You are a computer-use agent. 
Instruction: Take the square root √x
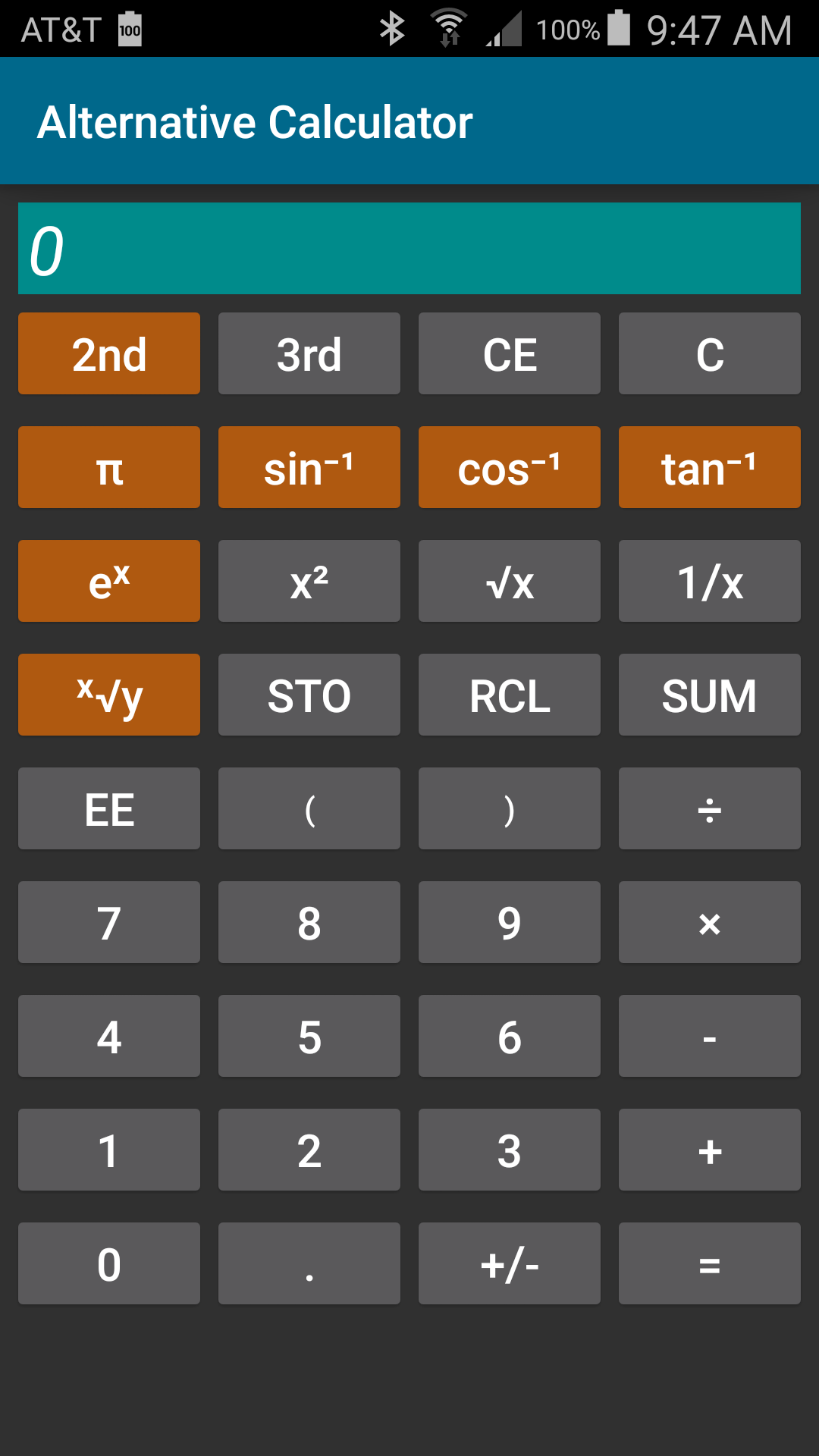coord(510,581)
